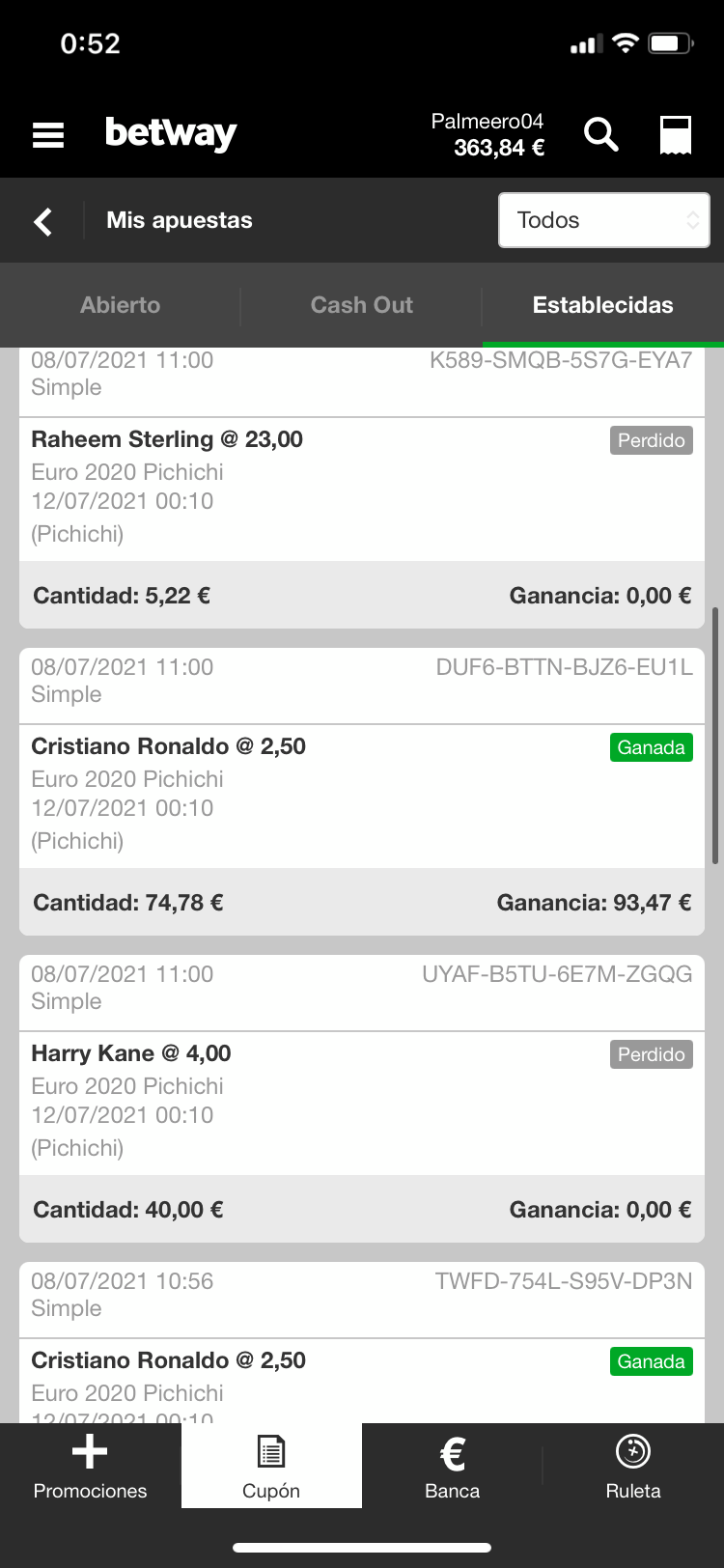Tap the betway logo
The image size is (724, 1568).
point(171,133)
